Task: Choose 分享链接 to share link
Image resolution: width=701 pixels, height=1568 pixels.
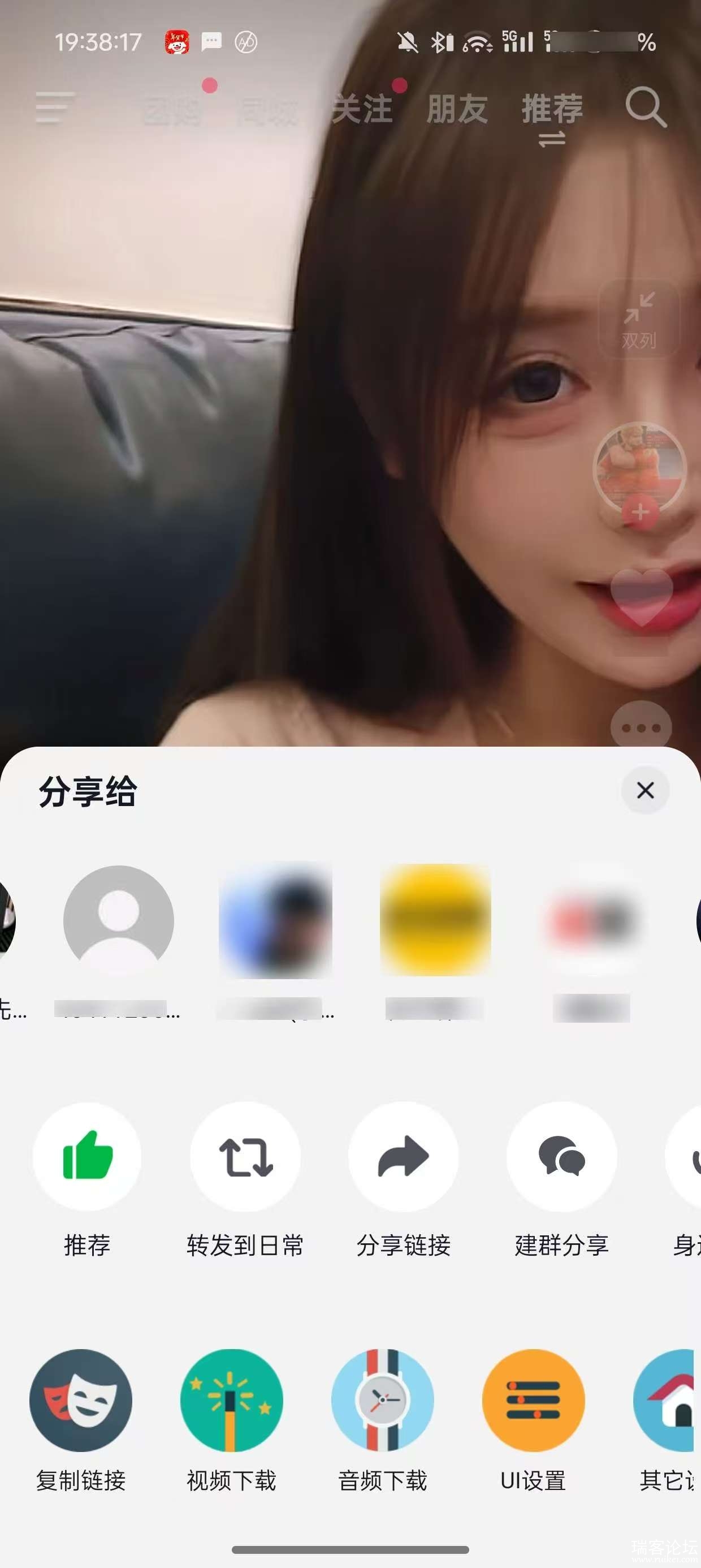Action: tap(403, 1155)
